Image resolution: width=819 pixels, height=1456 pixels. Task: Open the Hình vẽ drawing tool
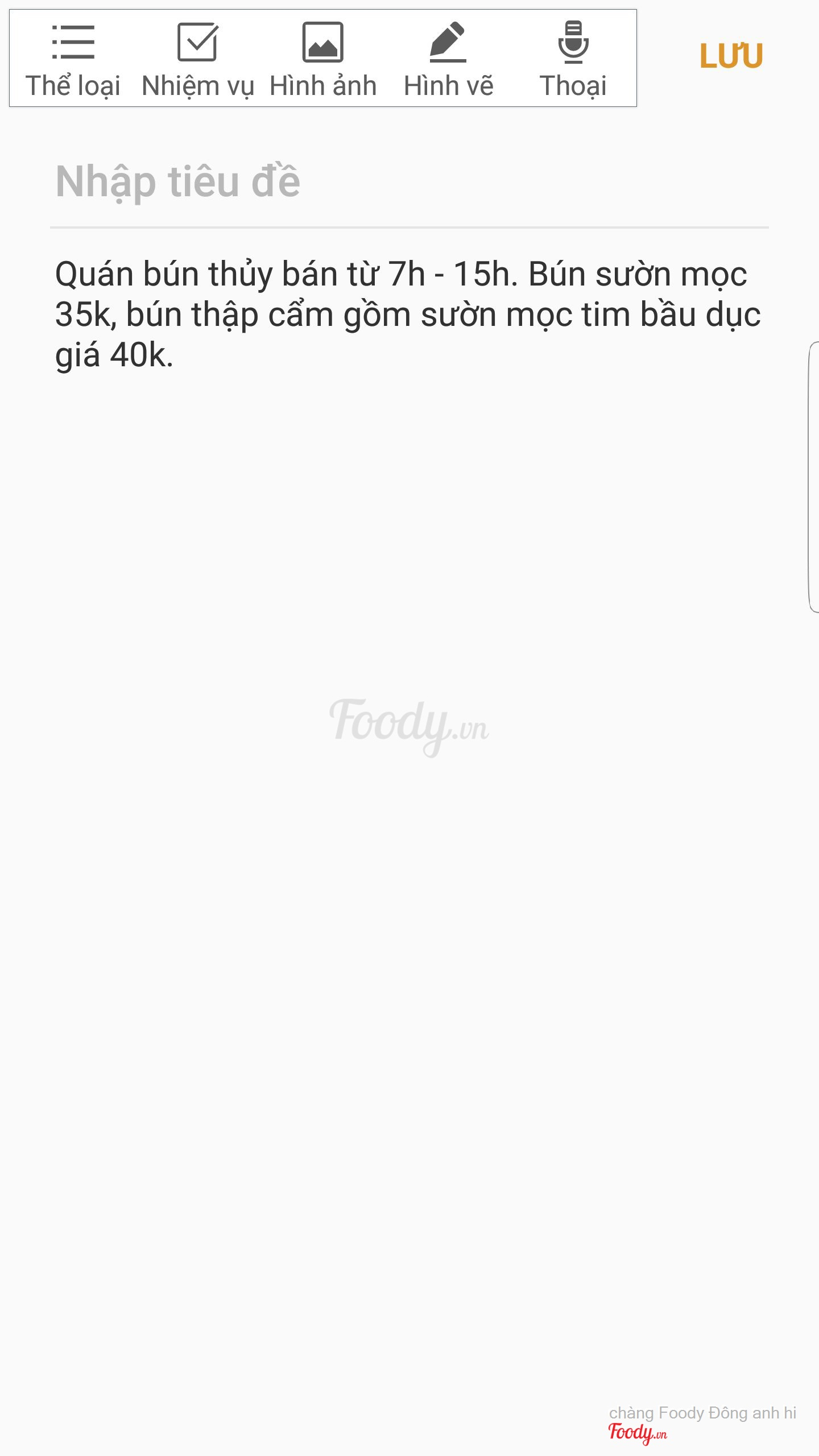click(448, 59)
